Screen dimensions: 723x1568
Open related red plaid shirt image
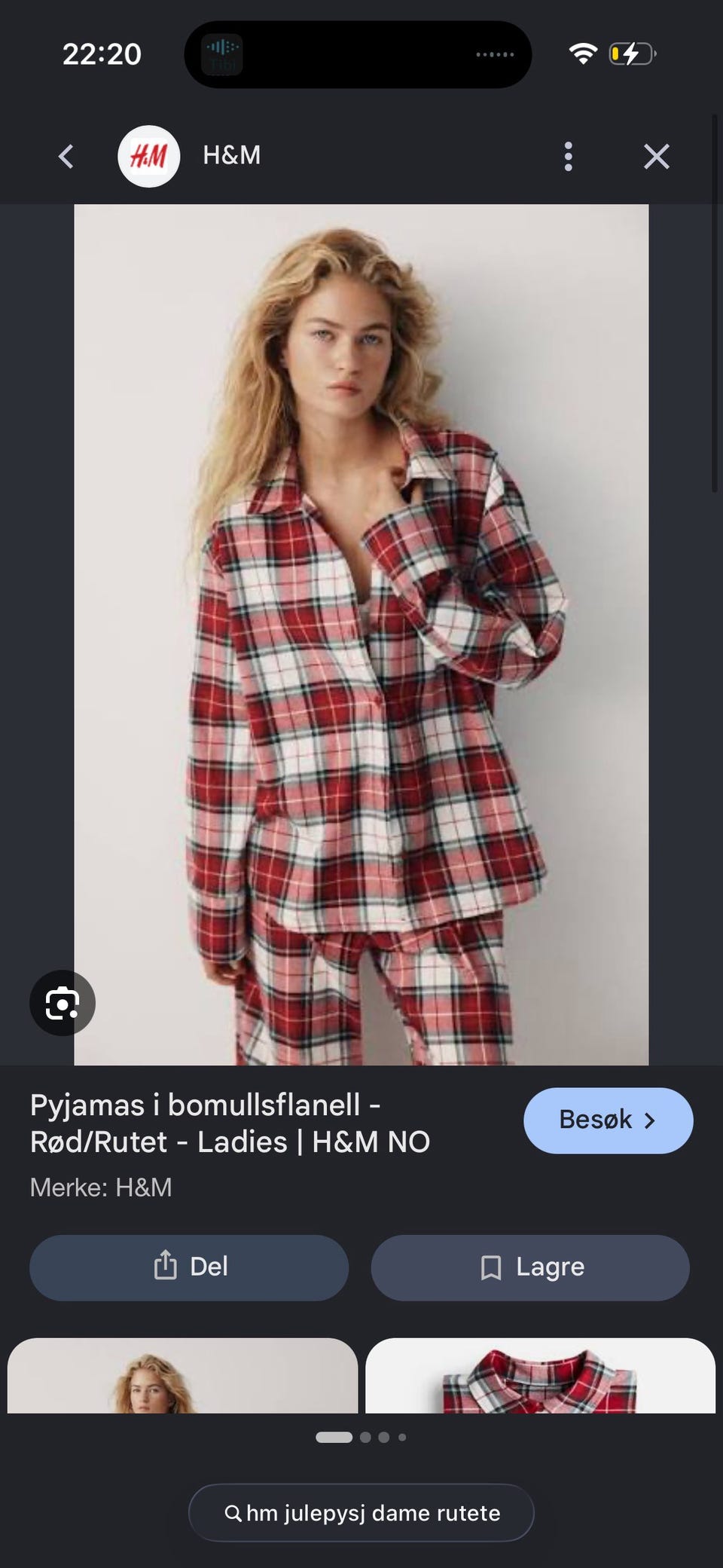(540, 1376)
